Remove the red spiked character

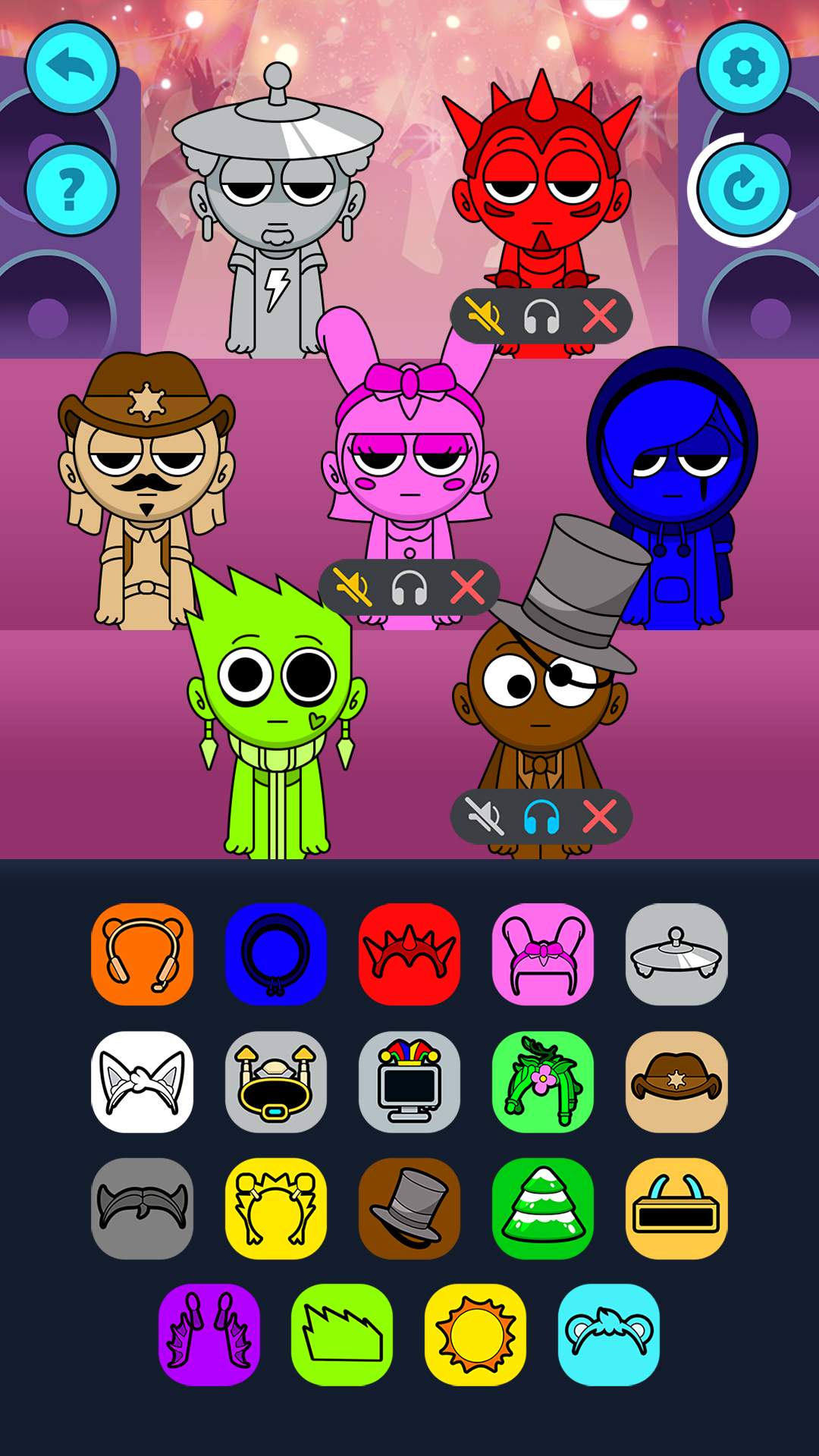(600, 316)
